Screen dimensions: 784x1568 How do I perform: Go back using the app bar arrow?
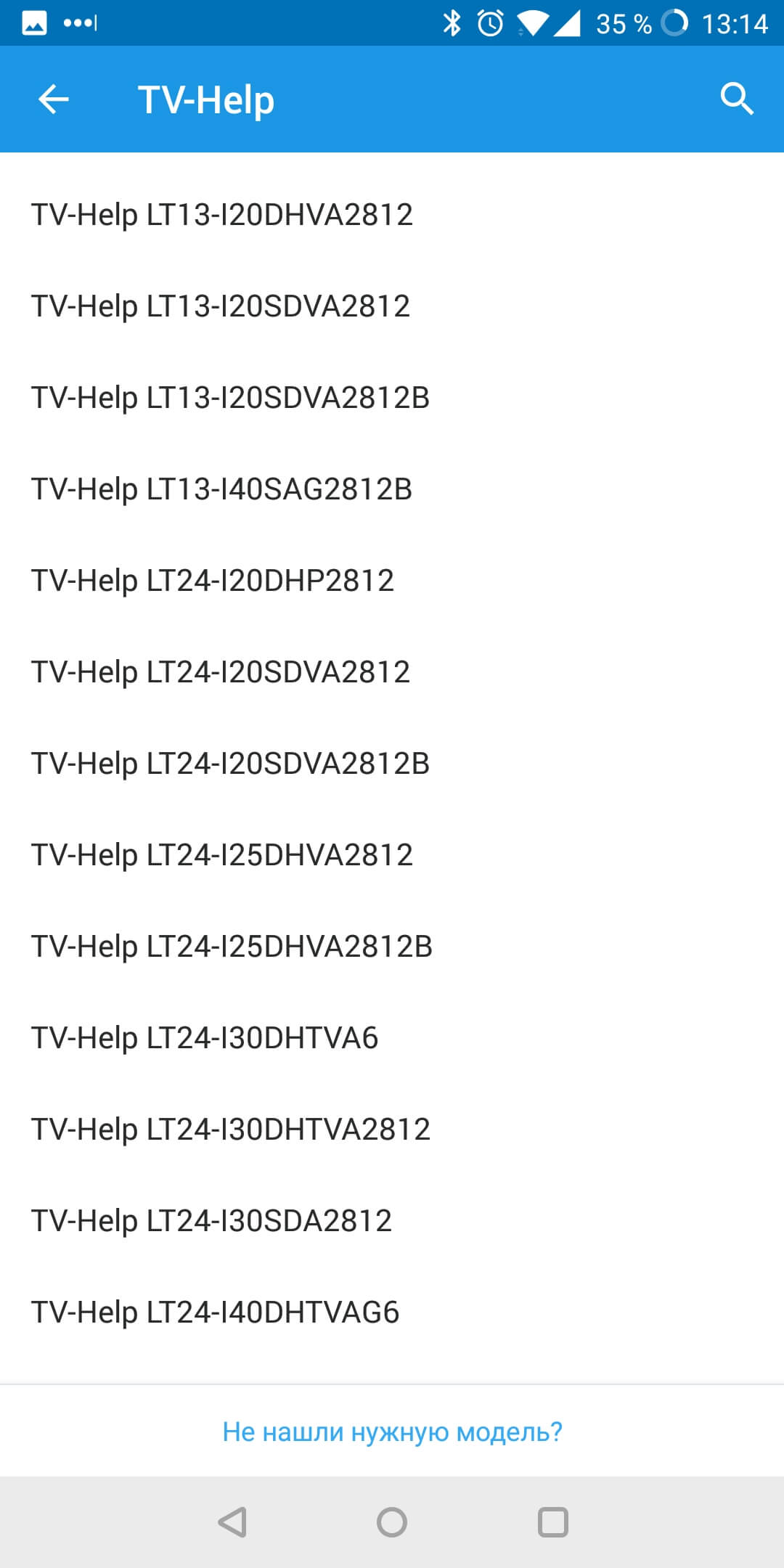pos(54,99)
